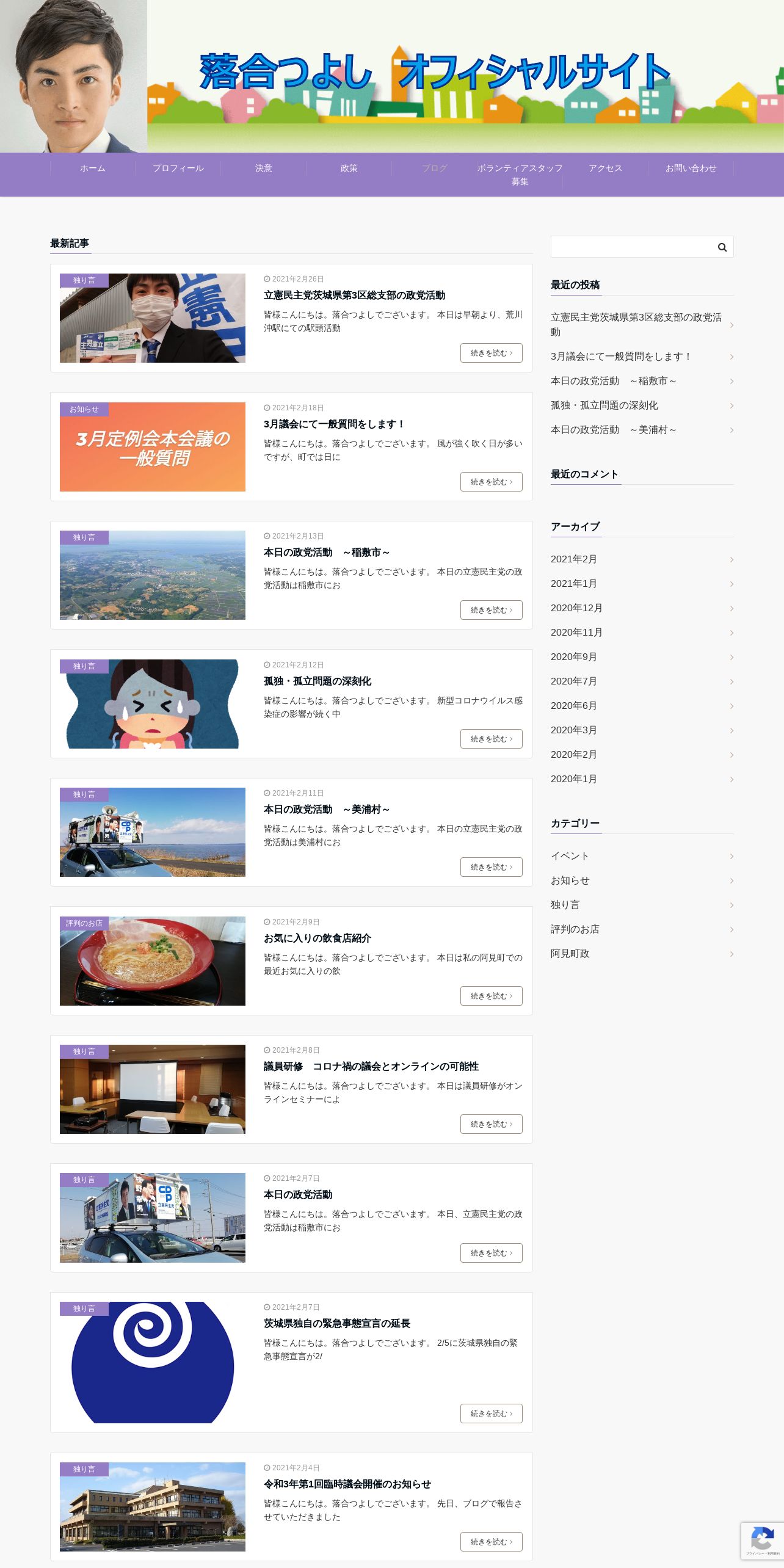Viewport: 784px width, 1568px height.
Task: Read more of 3月議会にて一般質問をします！ post
Action: pos(492,482)
